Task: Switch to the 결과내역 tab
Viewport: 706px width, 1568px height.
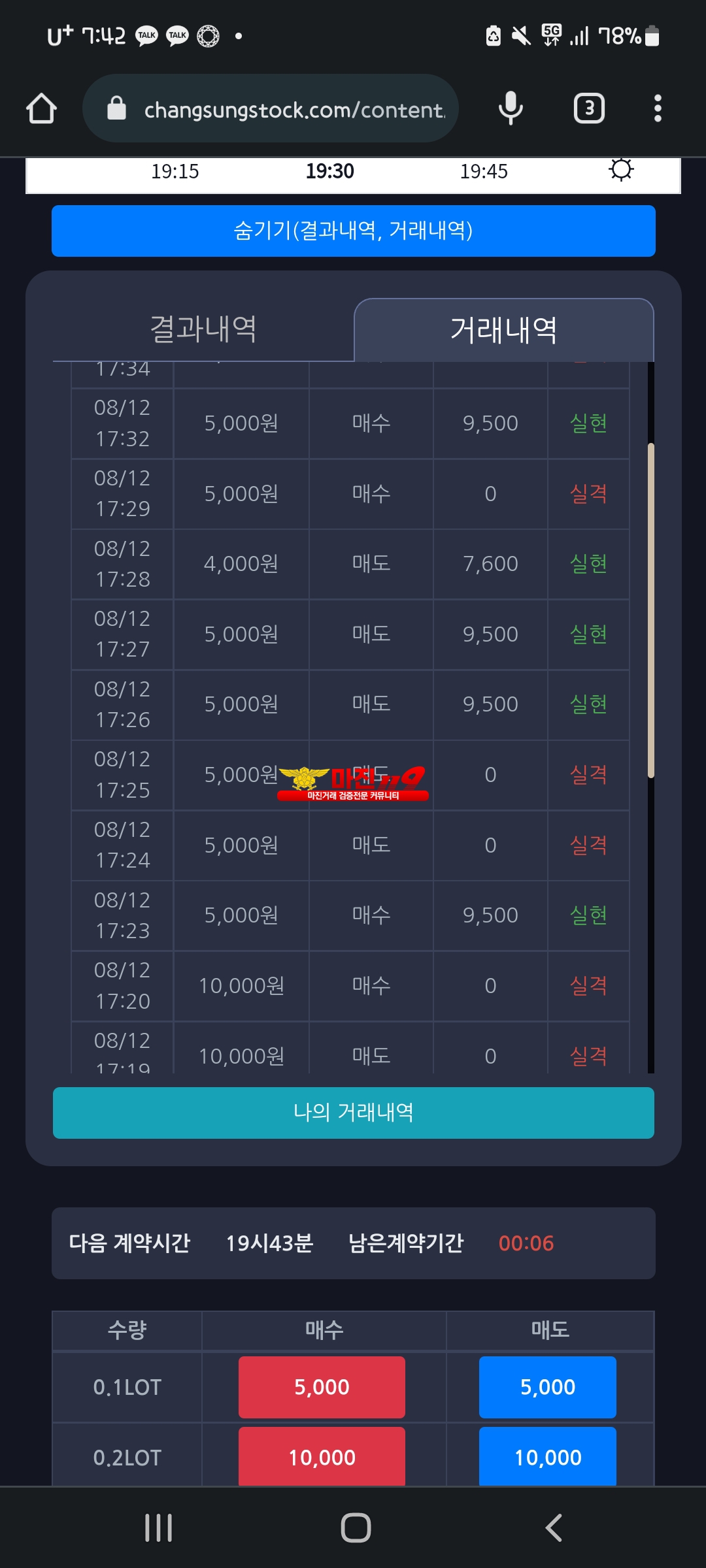Action: (203, 329)
